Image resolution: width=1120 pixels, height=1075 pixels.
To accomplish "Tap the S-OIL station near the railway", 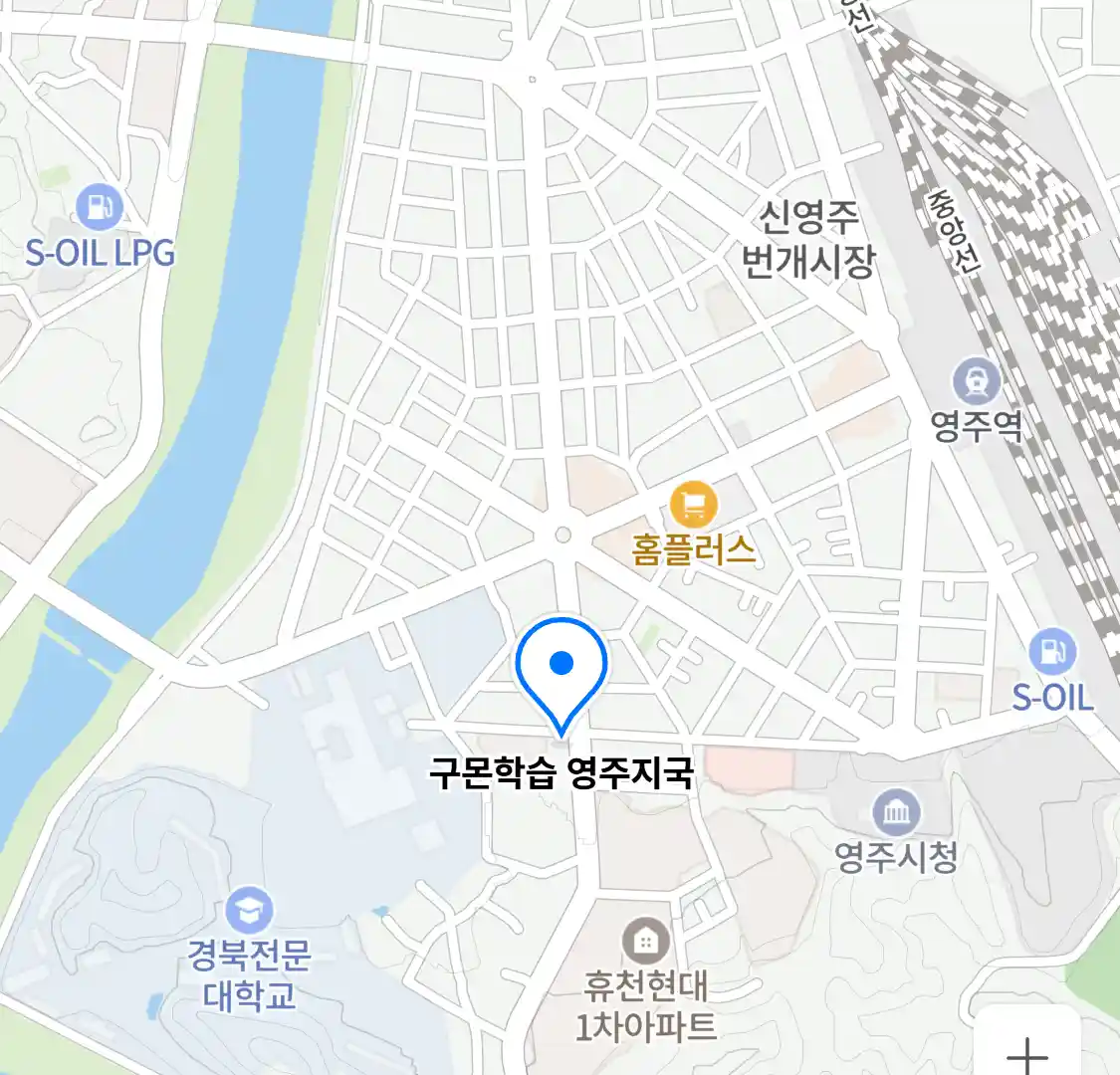I will coord(1052,652).
